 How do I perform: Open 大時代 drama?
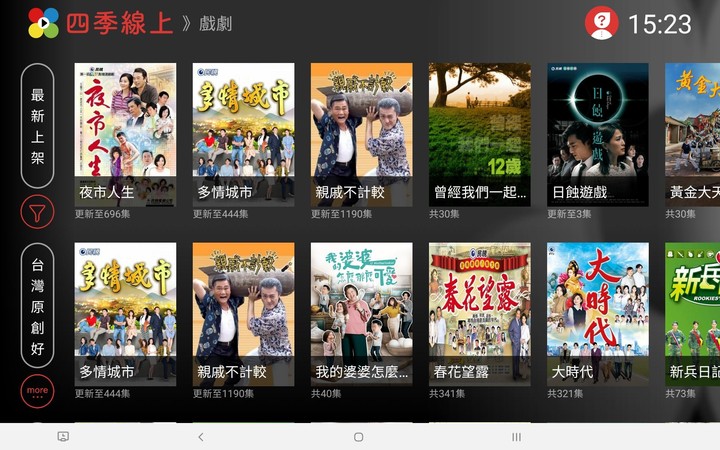coord(597,314)
